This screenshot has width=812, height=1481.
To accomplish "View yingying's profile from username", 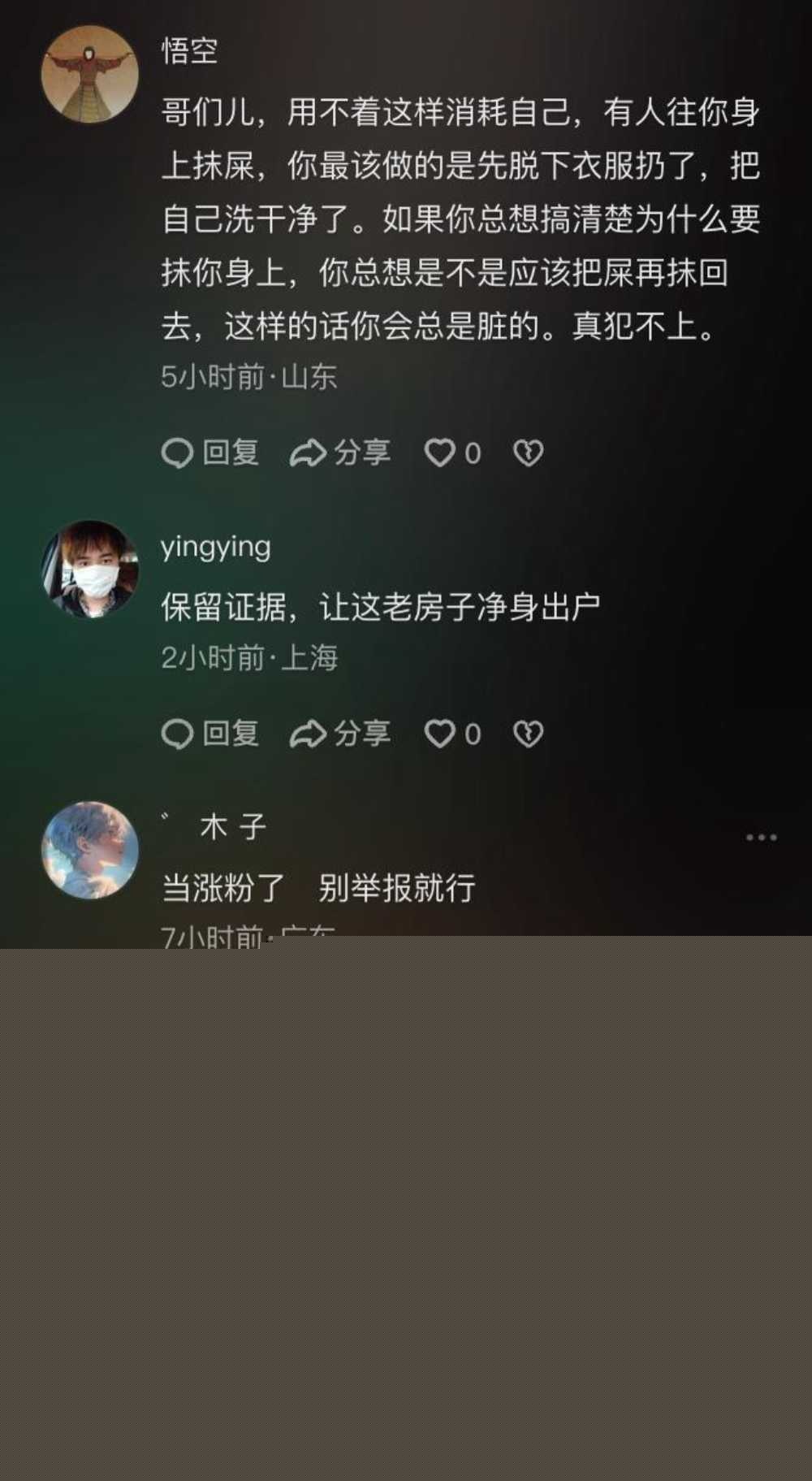I will click(x=216, y=547).
